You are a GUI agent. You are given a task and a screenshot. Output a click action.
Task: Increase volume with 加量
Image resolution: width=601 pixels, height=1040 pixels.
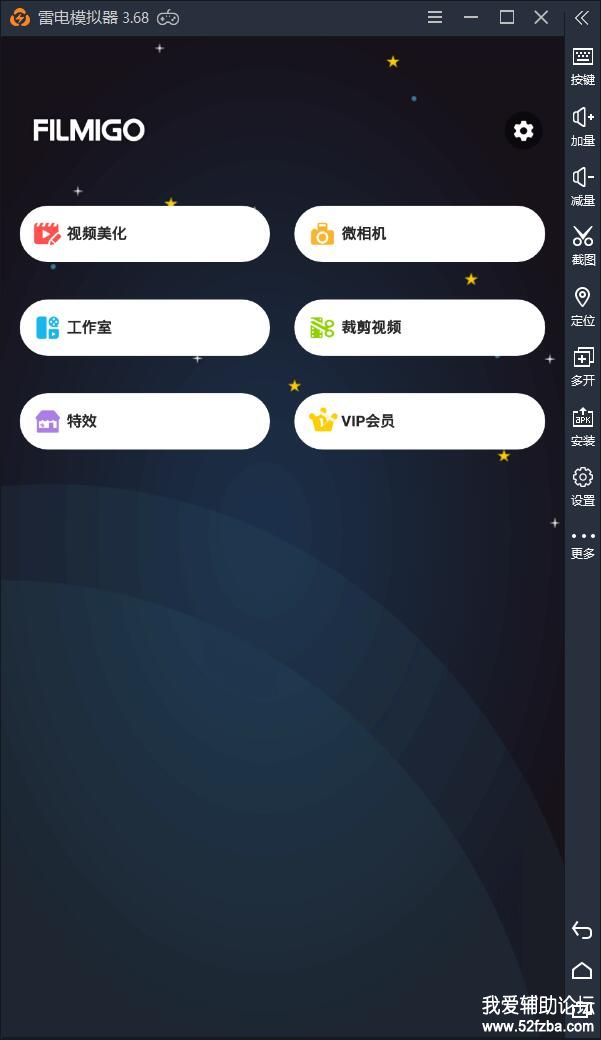click(x=583, y=125)
